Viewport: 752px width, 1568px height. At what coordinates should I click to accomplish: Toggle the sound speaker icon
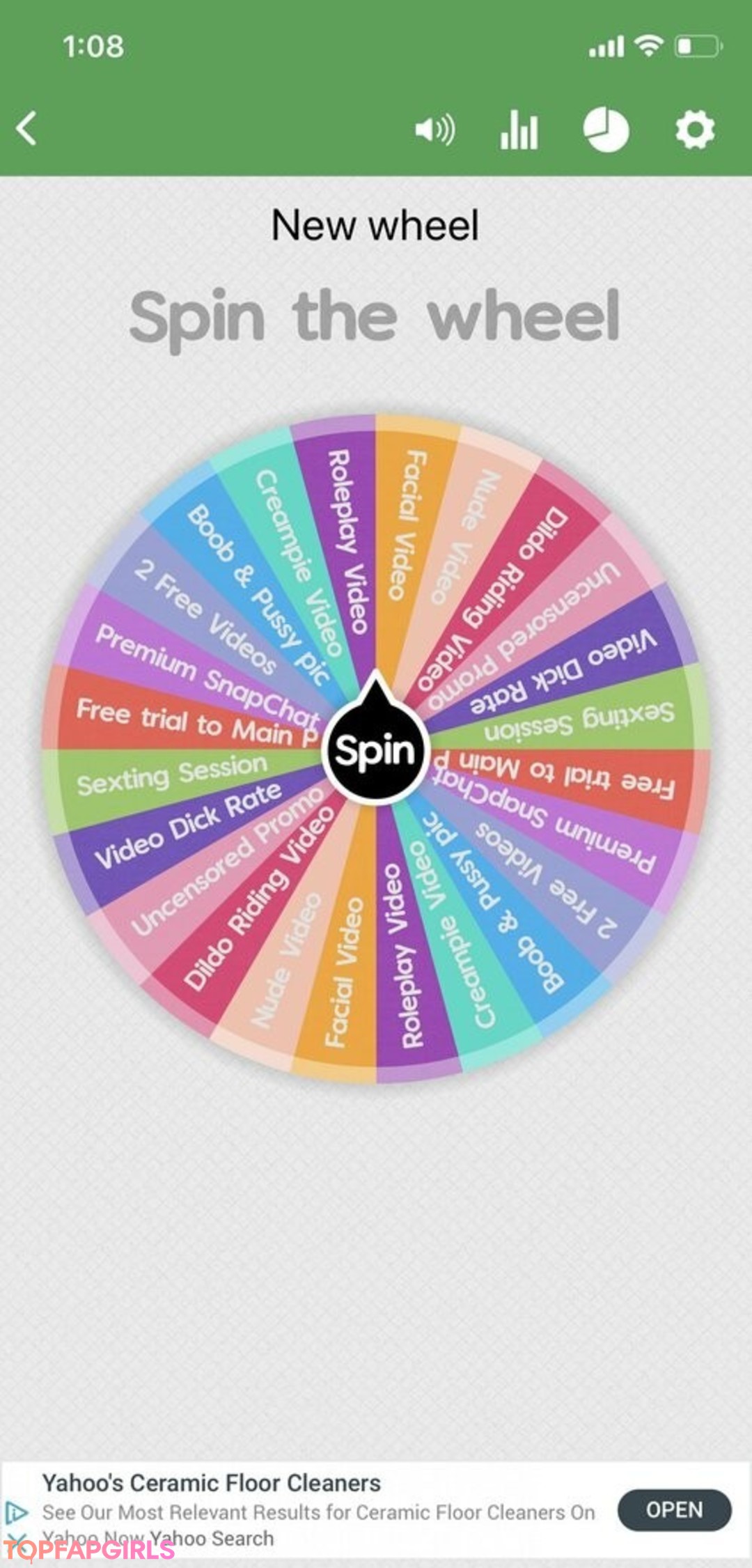434,130
